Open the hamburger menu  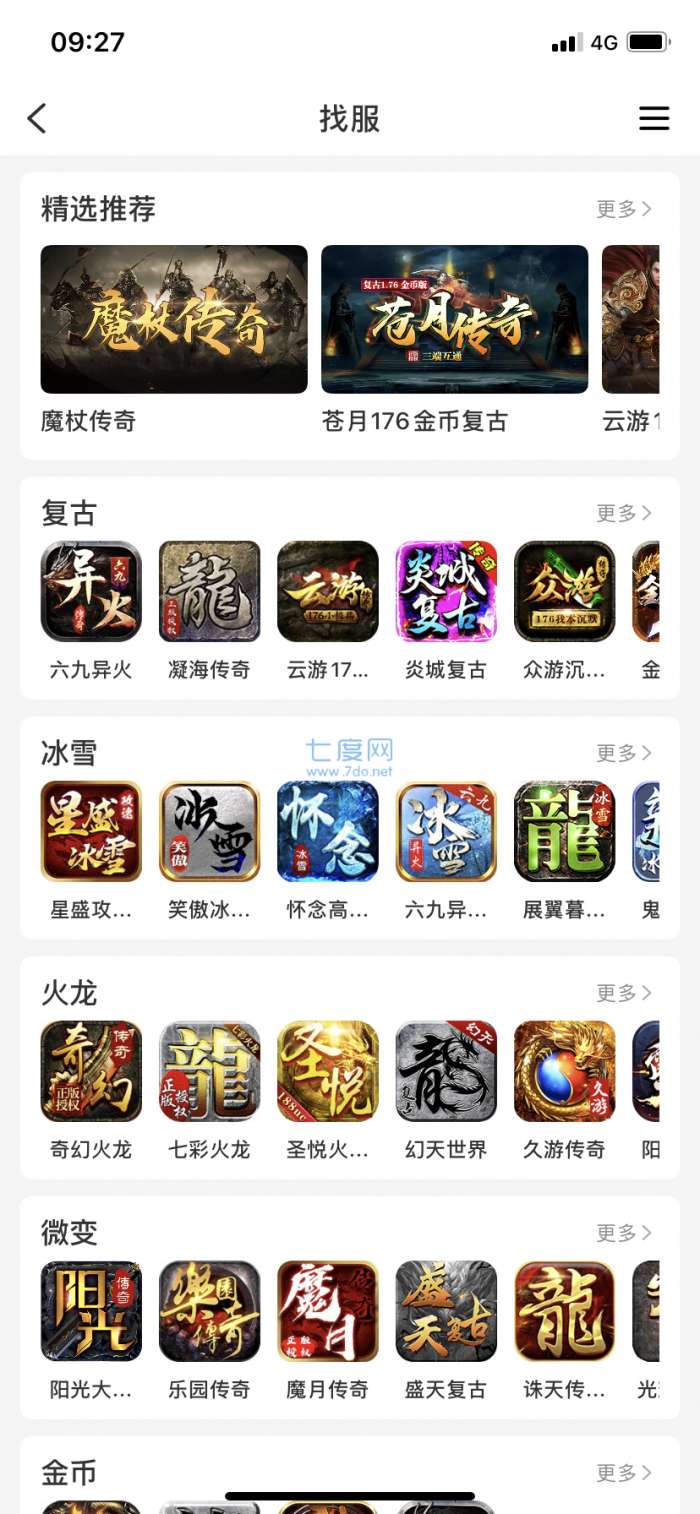[654, 118]
